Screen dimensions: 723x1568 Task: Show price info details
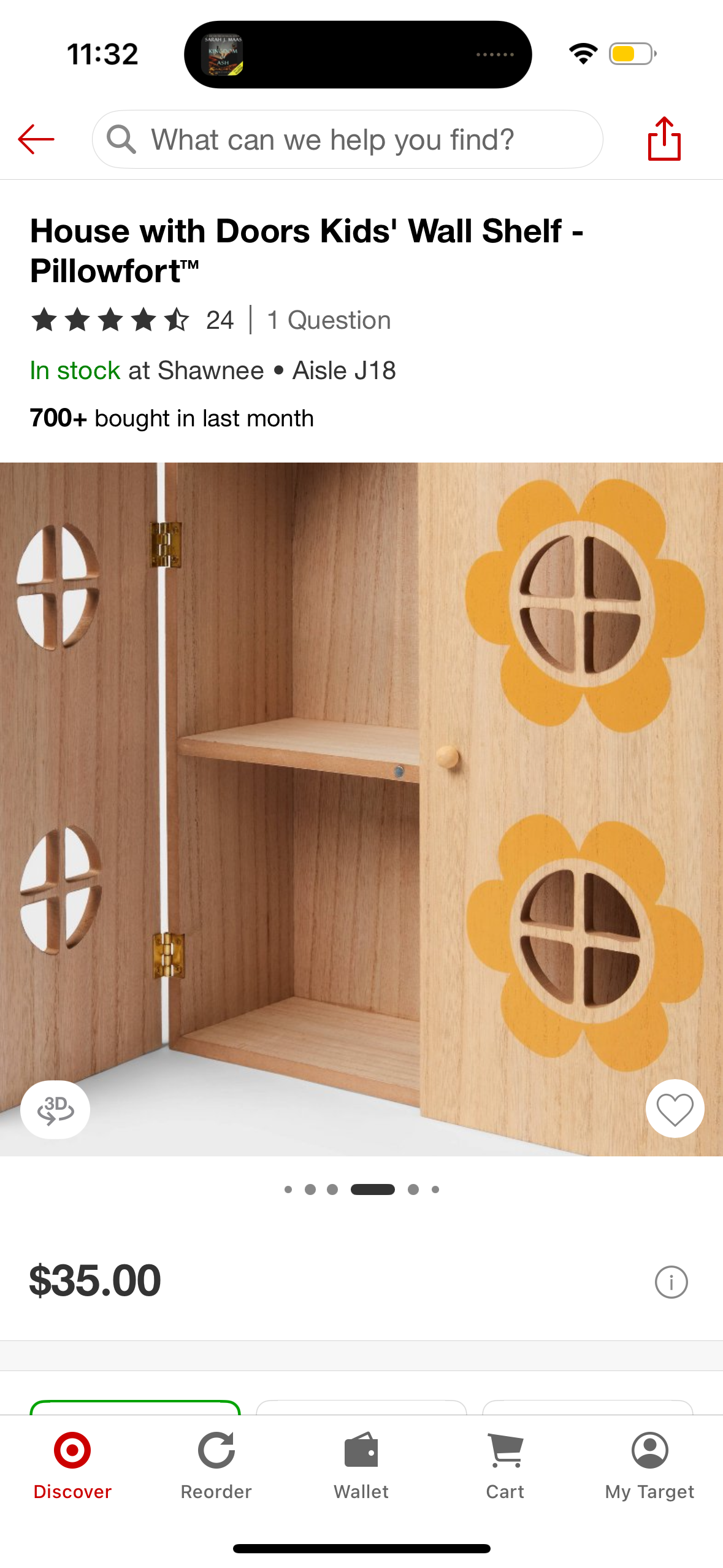tap(671, 1282)
